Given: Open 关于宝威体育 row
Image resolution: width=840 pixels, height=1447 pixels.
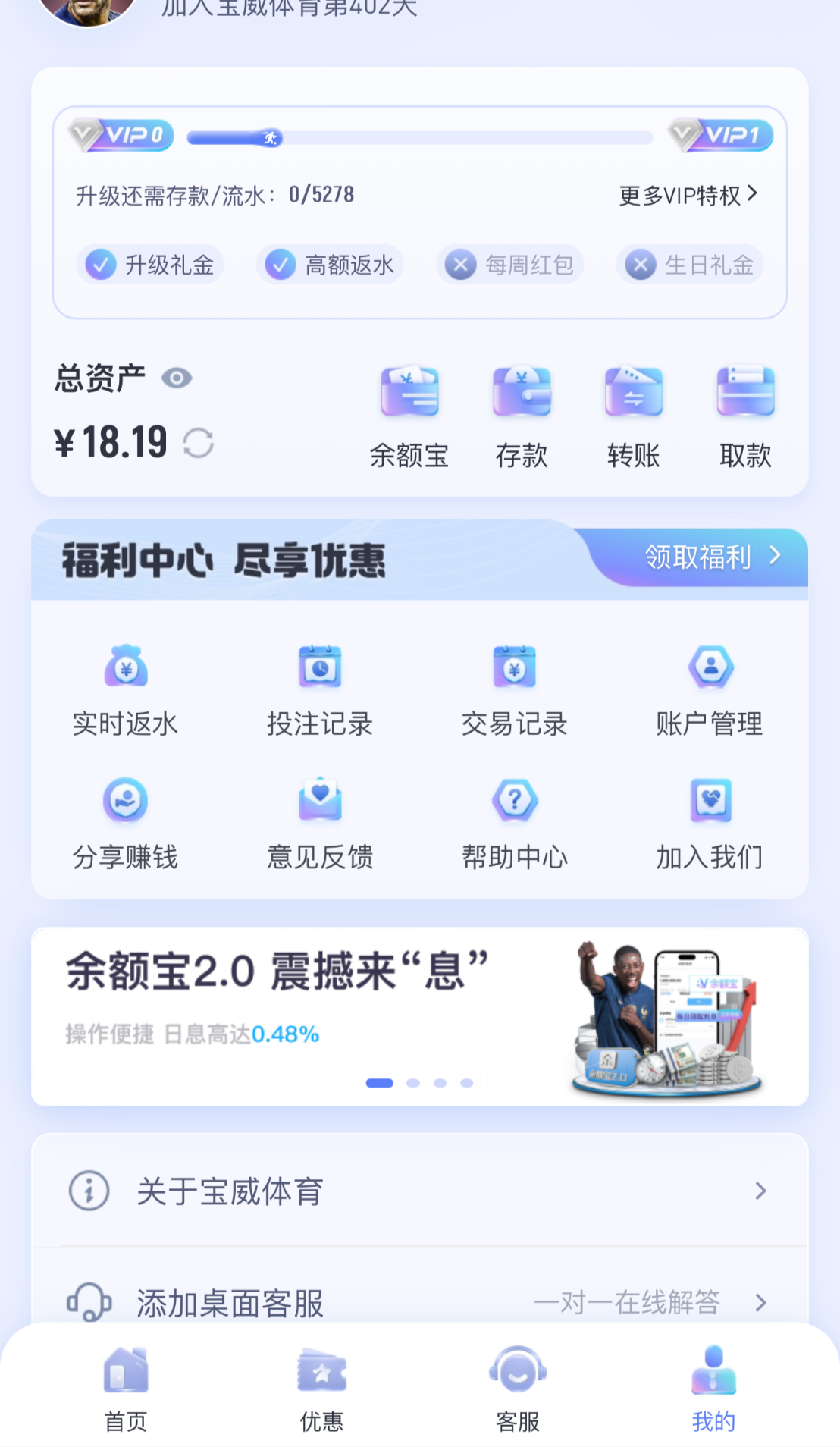Looking at the screenshot, I should [419, 1191].
